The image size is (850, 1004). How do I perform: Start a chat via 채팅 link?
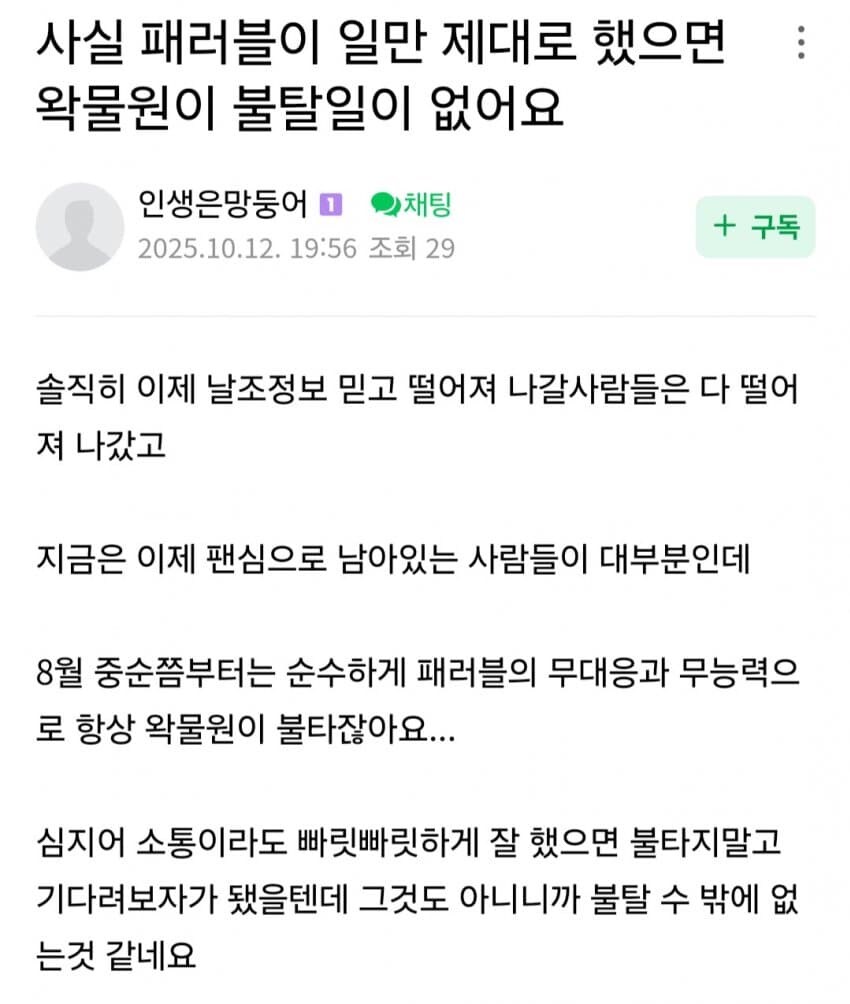click(x=411, y=204)
